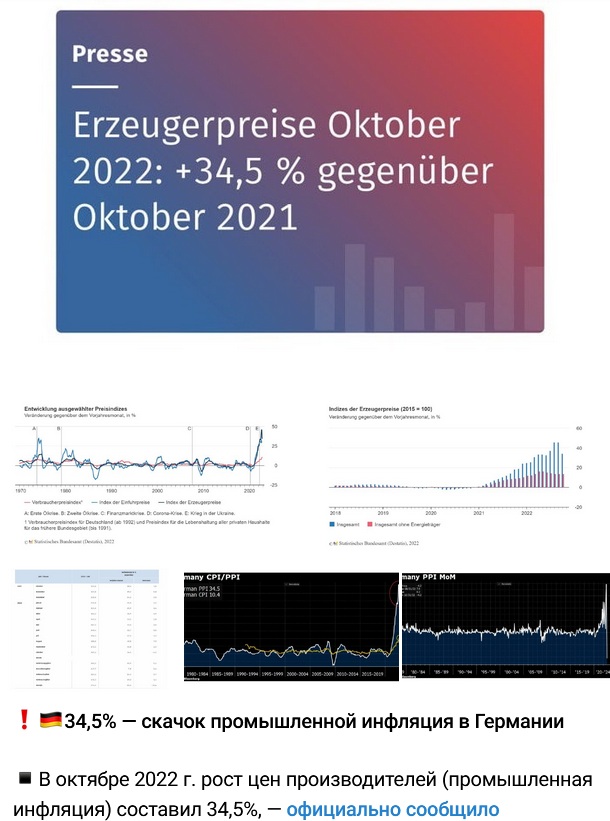
Task: Open the data table image
Action: tap(87, 628)
